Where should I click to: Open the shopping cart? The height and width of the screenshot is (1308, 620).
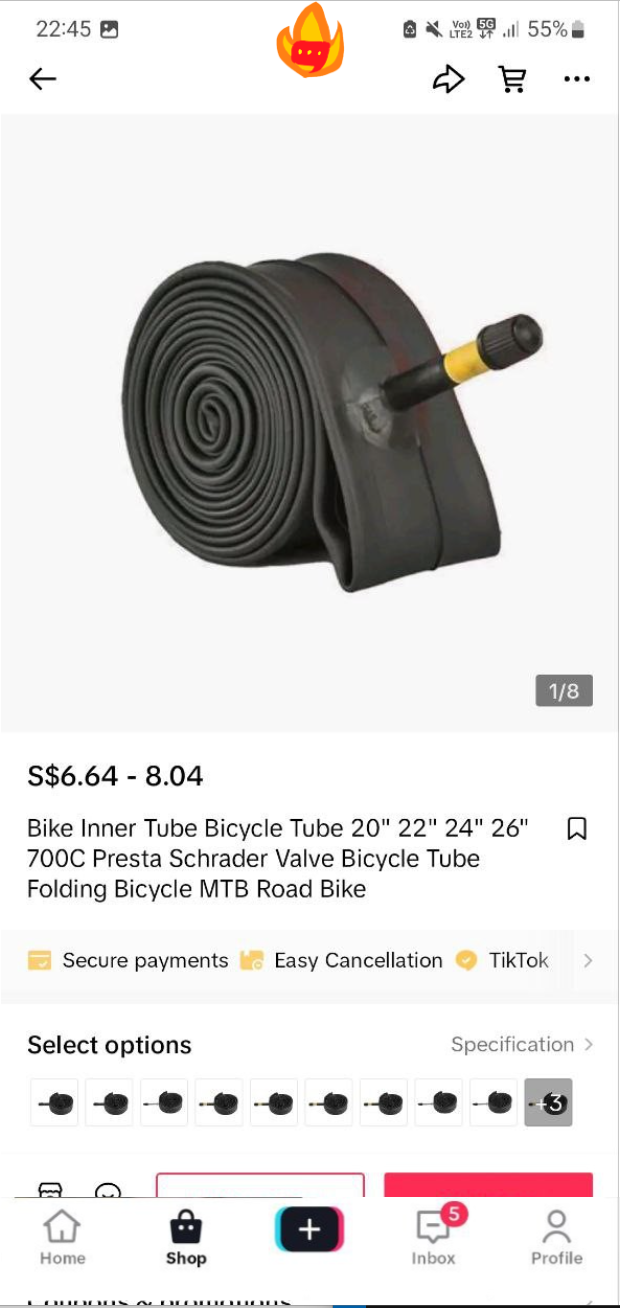coord(512,79)
